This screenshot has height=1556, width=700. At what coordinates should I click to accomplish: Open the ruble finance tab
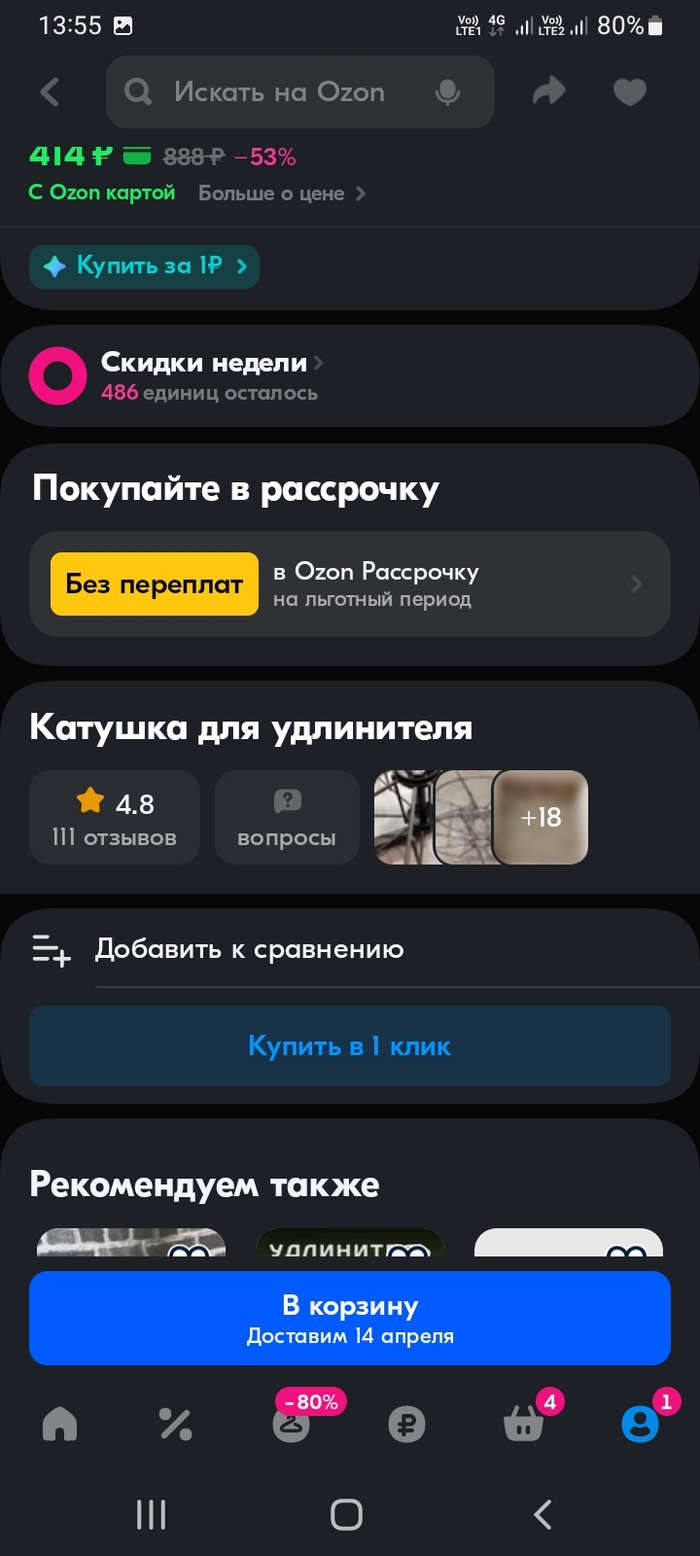[x=407, y=1423]
